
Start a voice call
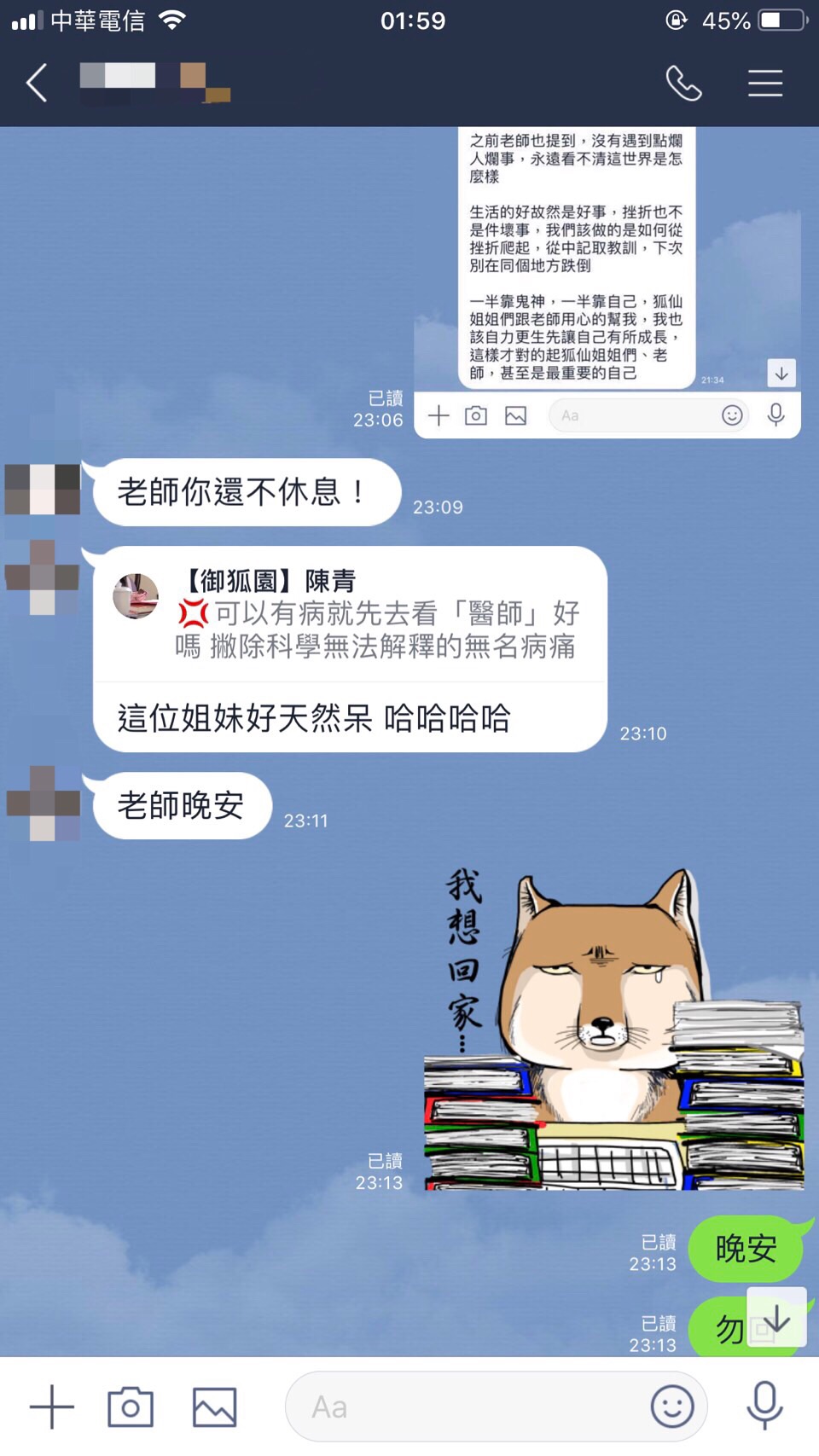tap(683, 84)
